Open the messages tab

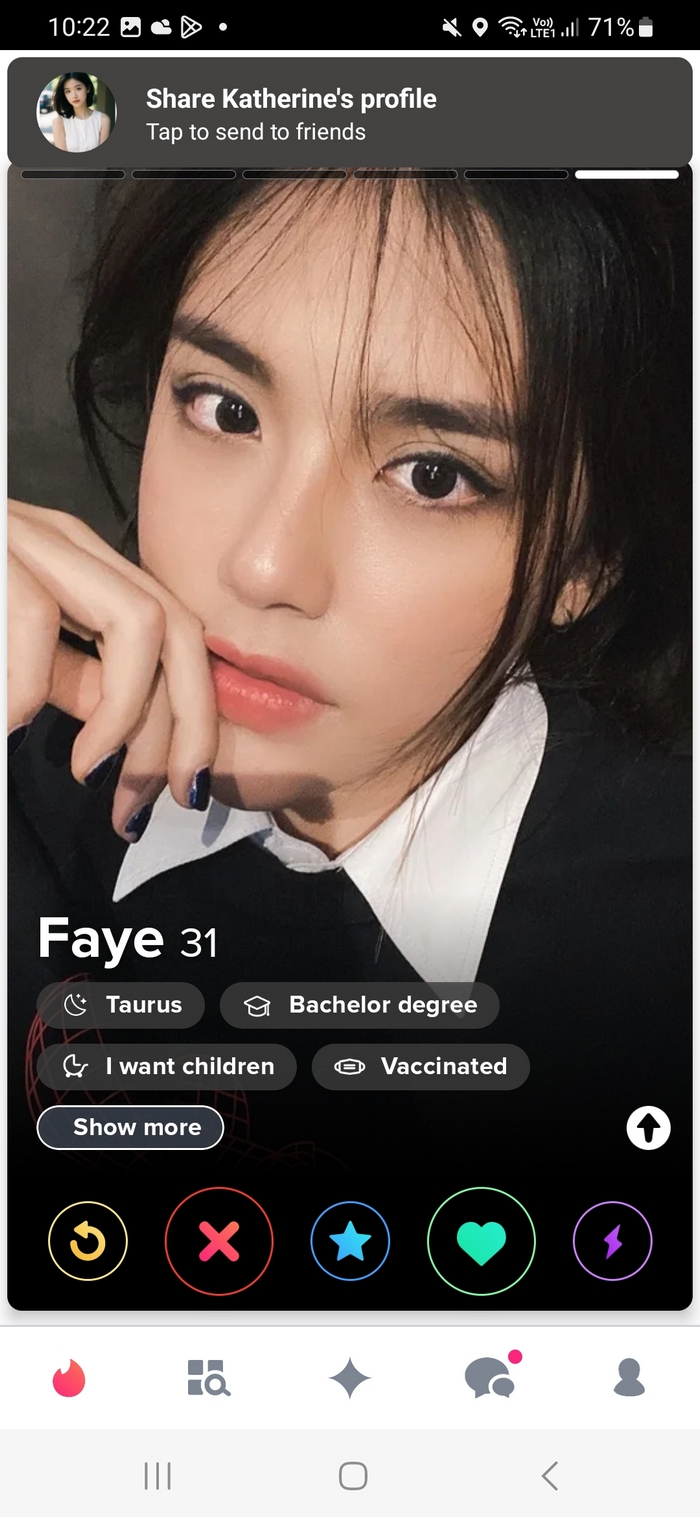[x=490, y=1378]
